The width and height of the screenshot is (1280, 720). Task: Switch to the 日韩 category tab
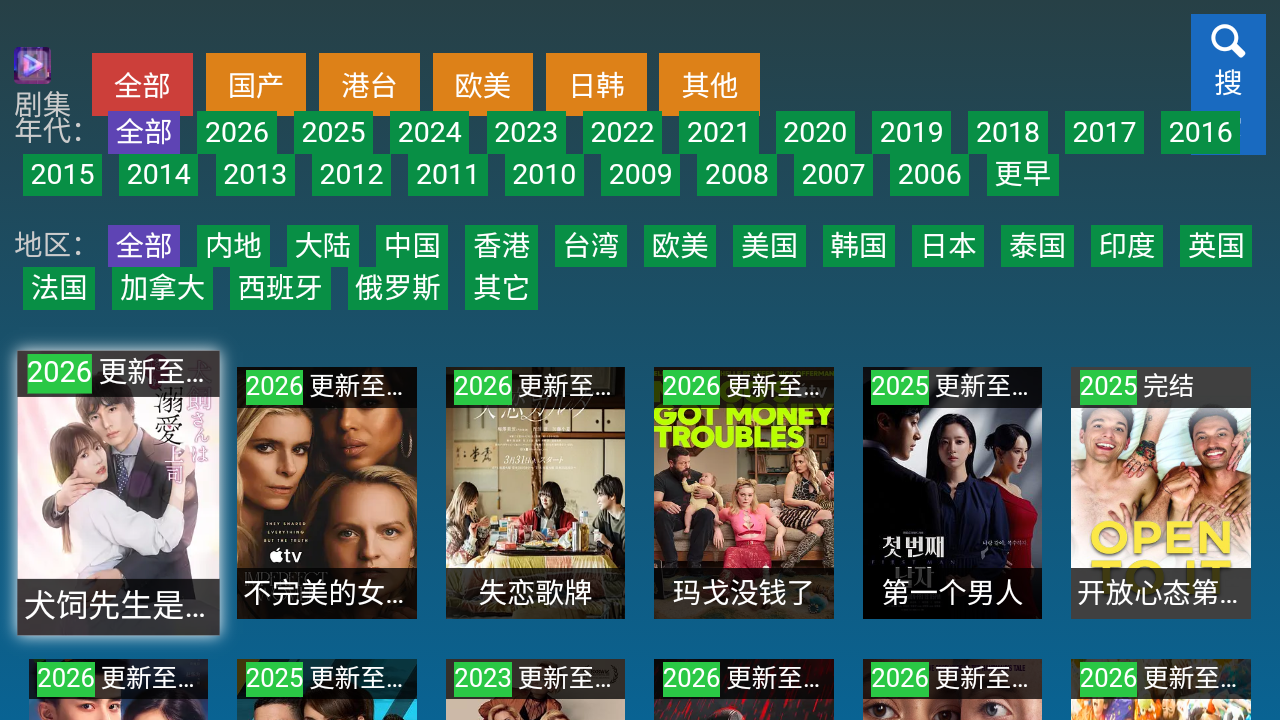coord(596,85)
